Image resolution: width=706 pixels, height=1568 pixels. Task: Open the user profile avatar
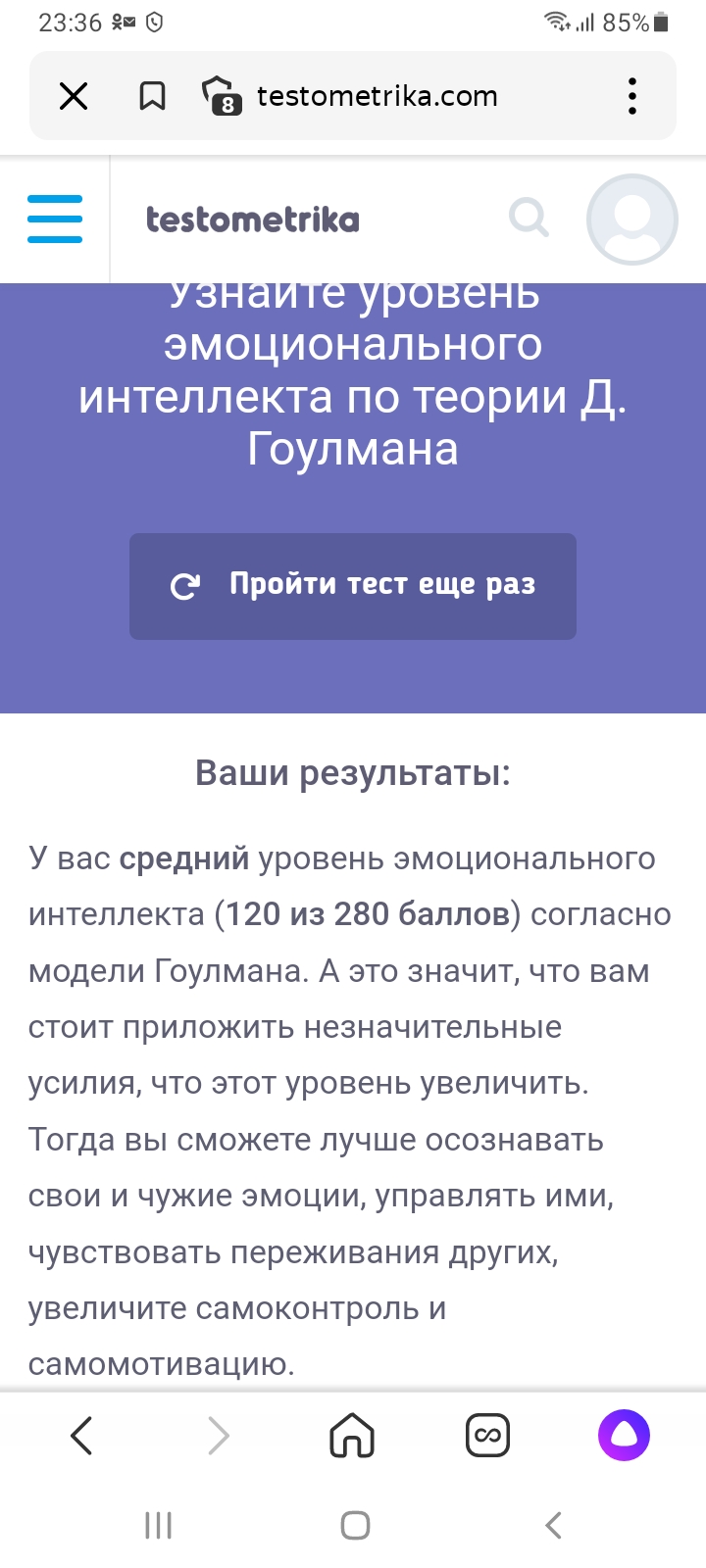coord(632,220)
